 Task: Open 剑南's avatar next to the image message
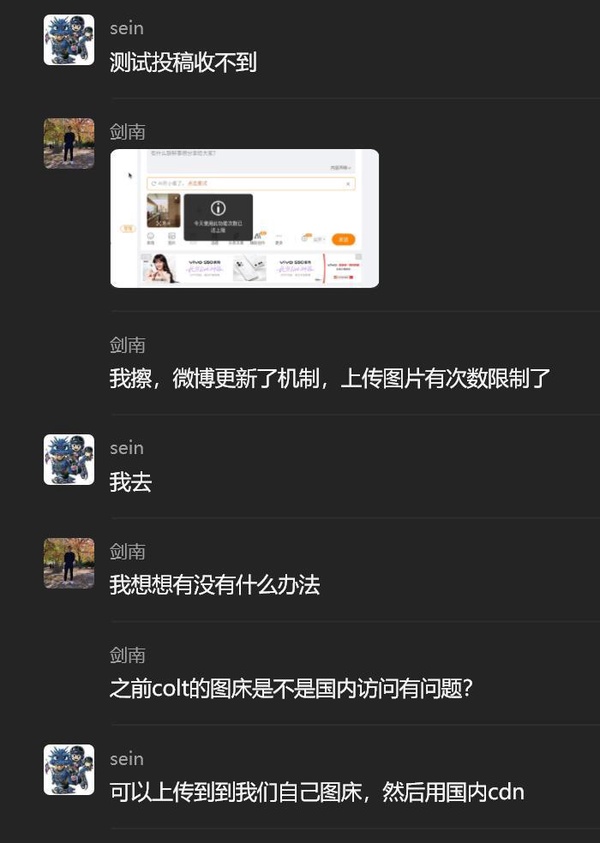[x=69, y=144]
